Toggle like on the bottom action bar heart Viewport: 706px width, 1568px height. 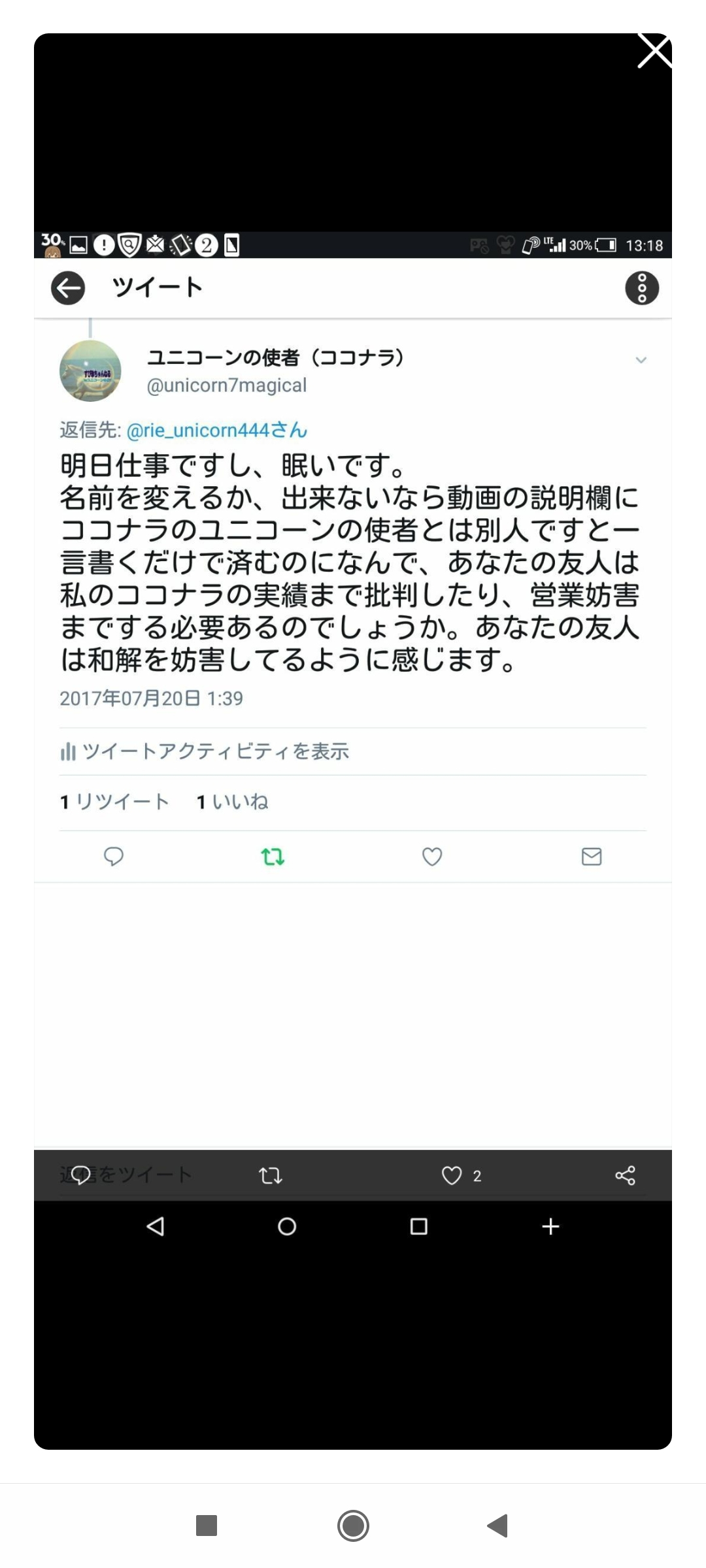[x=452, y=1175]
